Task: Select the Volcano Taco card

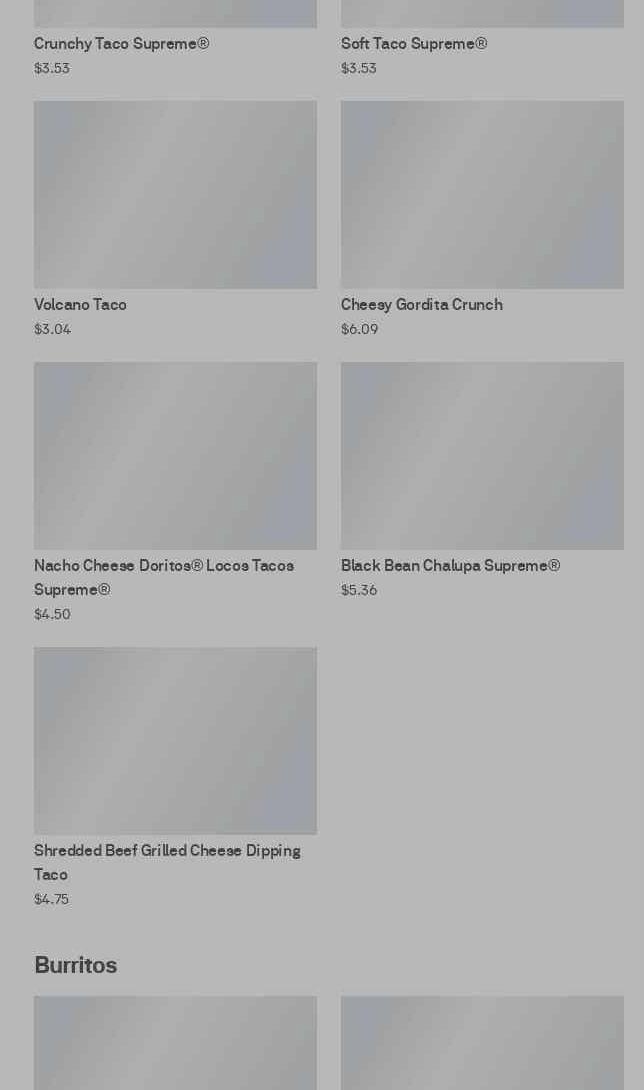Action: (175, 195)
